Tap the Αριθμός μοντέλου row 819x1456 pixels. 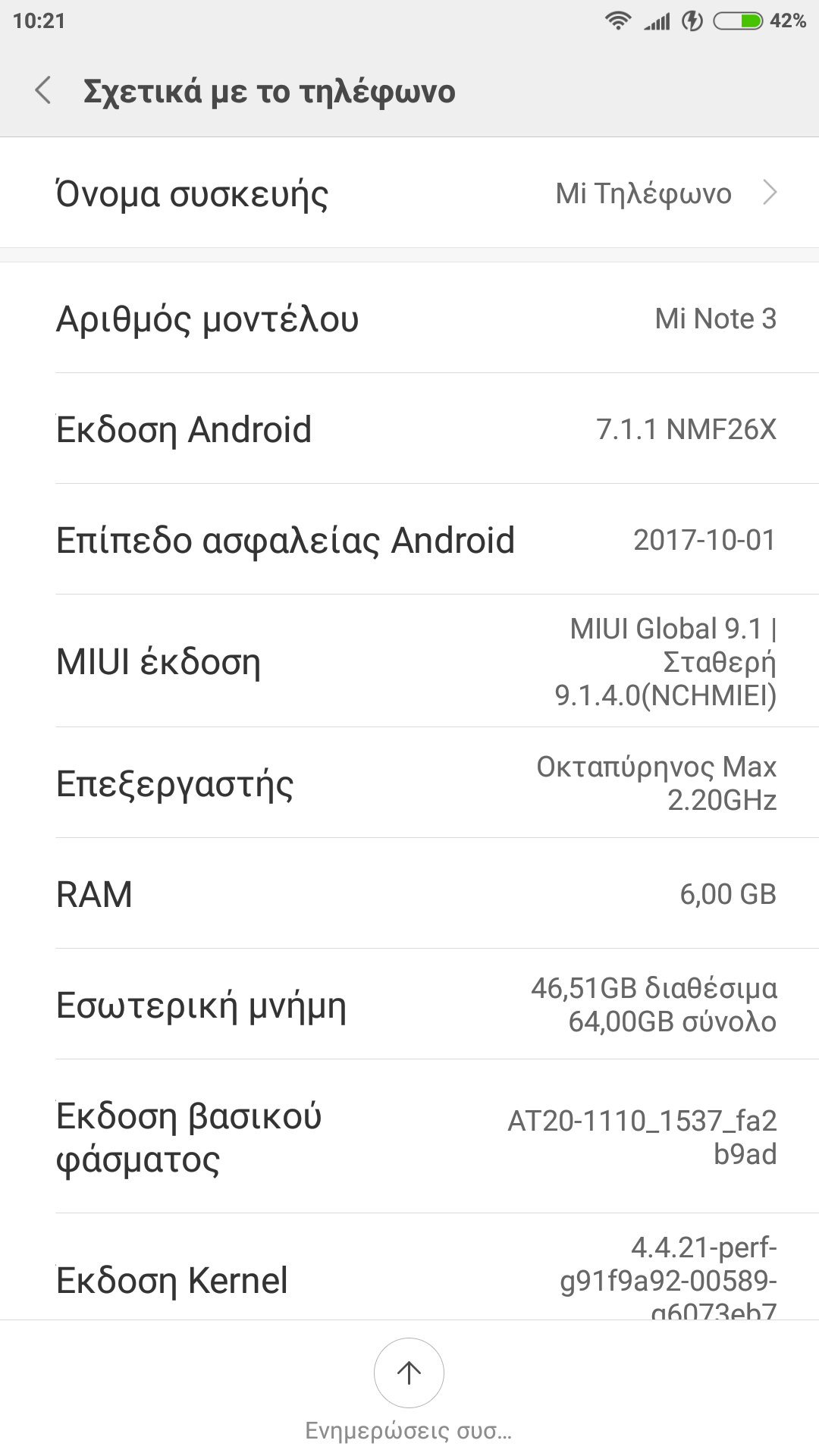click(409, 318)
